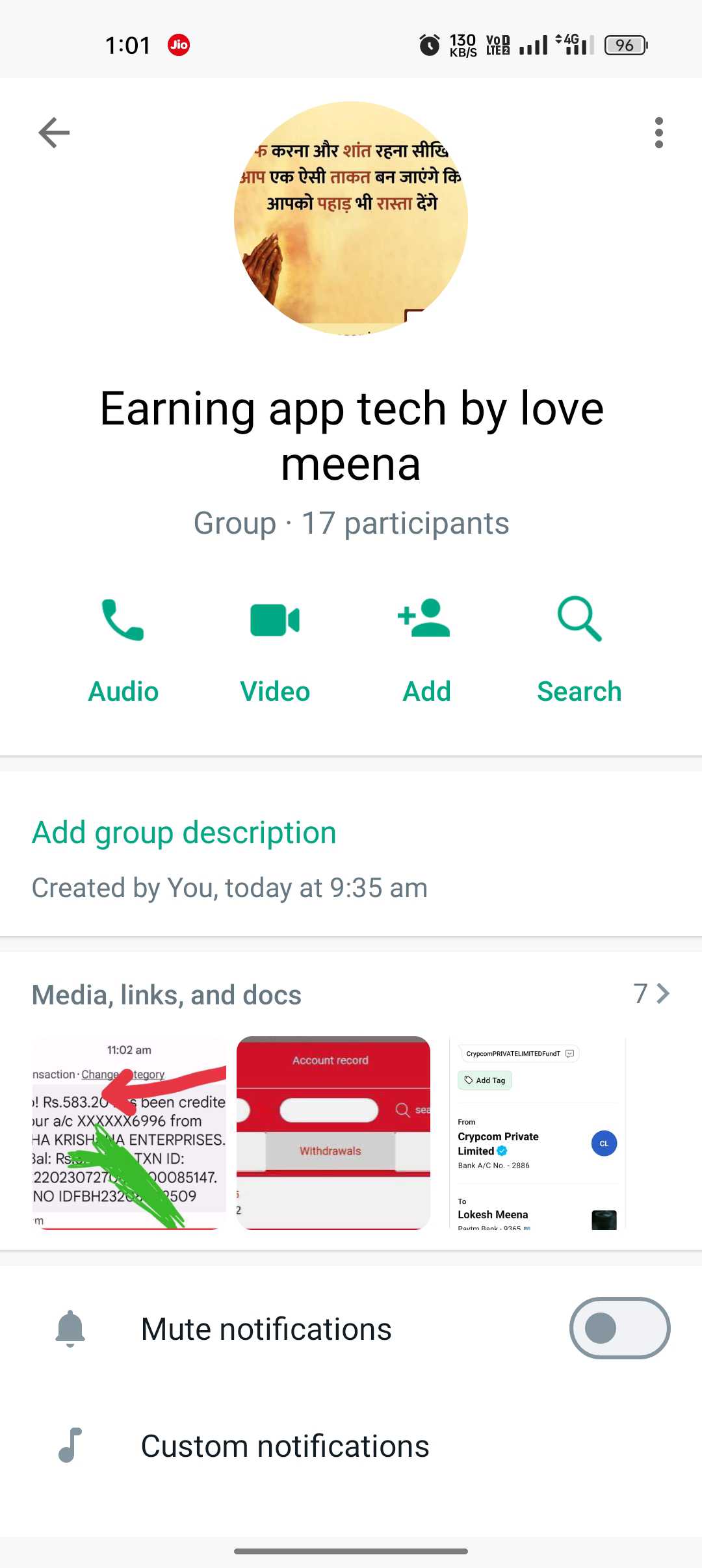Search within this group chat
The height and width of the screenshot is (1568, 702).
point(579,651)
